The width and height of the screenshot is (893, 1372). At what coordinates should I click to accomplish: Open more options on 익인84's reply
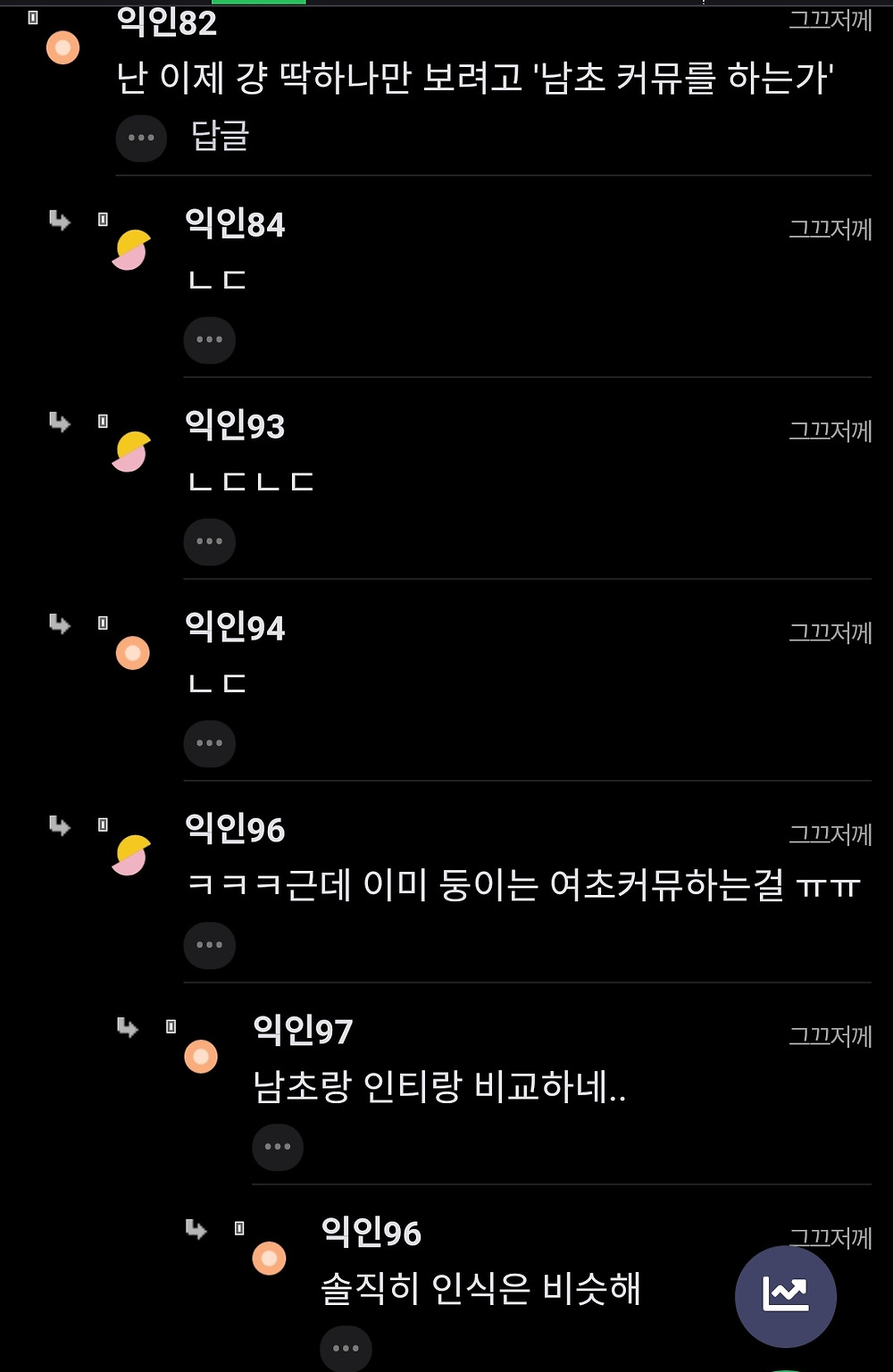209,340
